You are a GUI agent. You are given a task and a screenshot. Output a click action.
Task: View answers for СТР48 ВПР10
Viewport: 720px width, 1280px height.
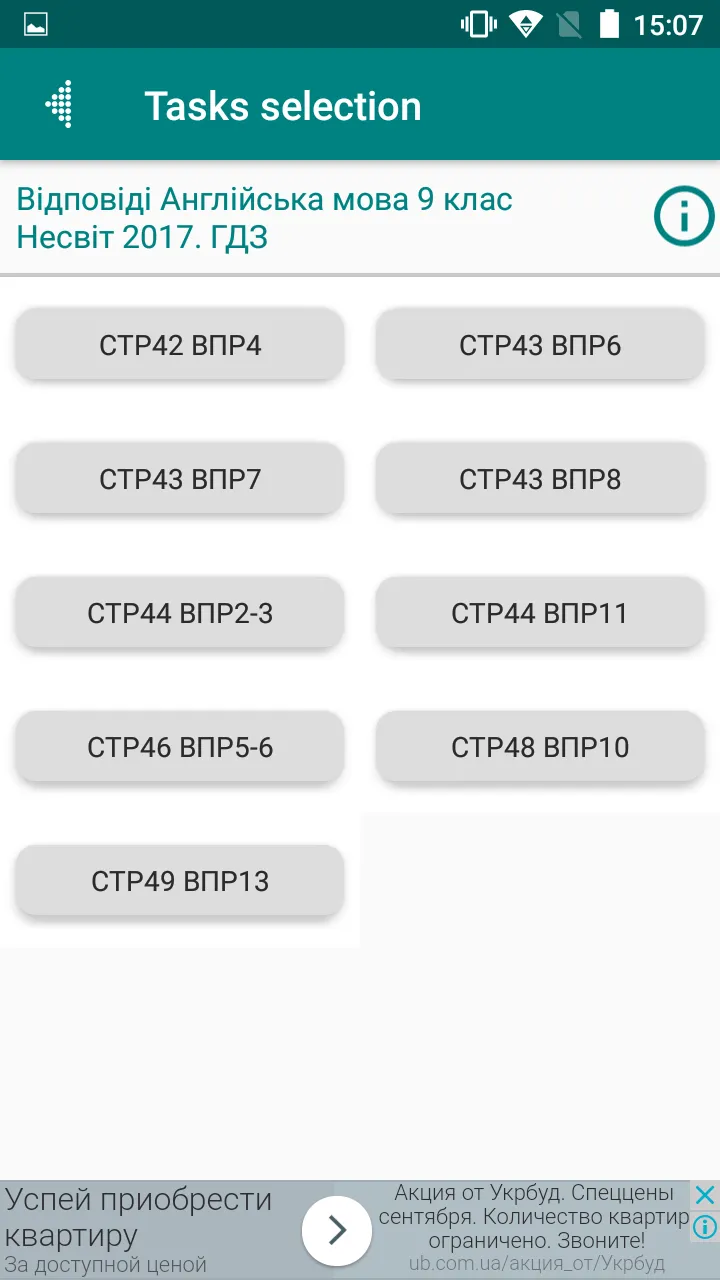pos(540,747)
